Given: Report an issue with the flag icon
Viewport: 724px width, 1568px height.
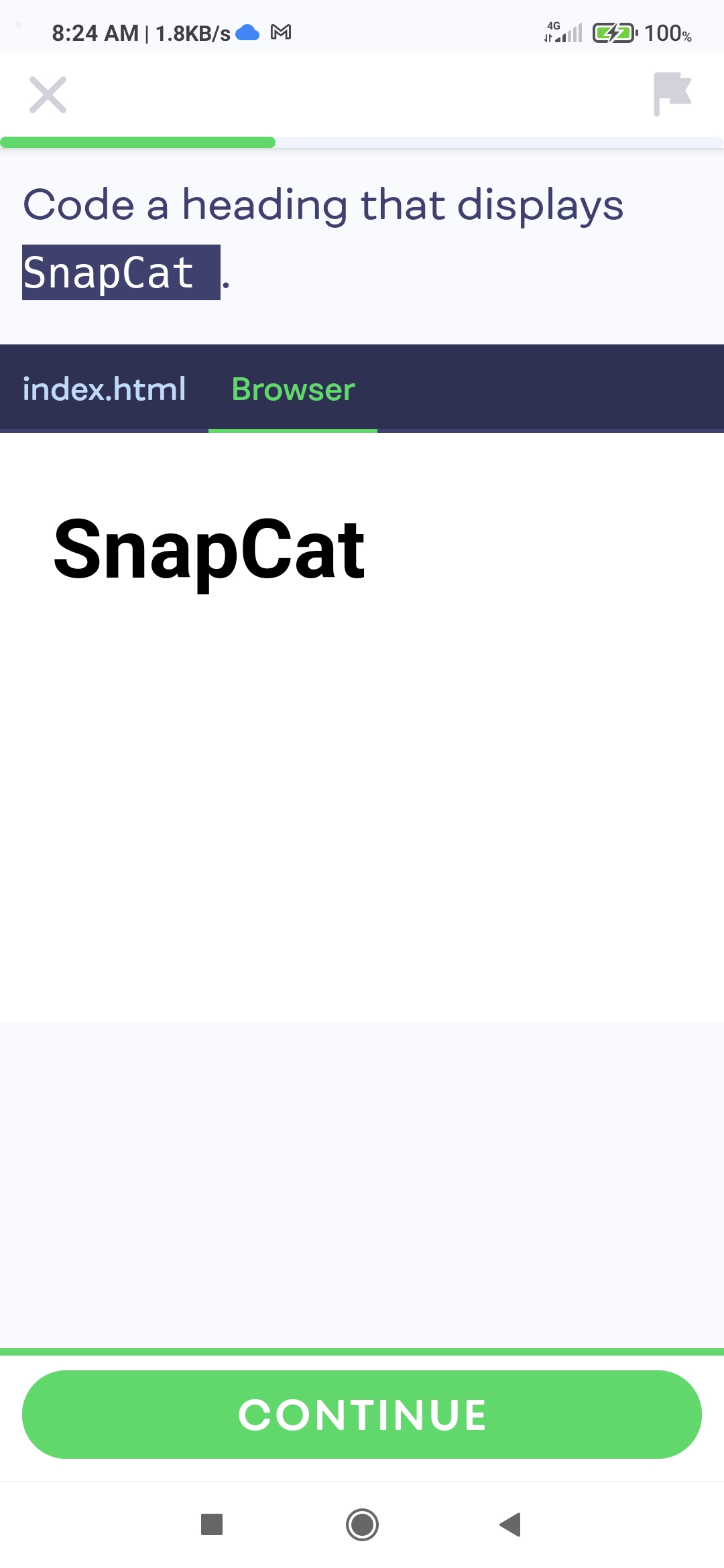Looking at the screenshot, I should tap(672, 94).
